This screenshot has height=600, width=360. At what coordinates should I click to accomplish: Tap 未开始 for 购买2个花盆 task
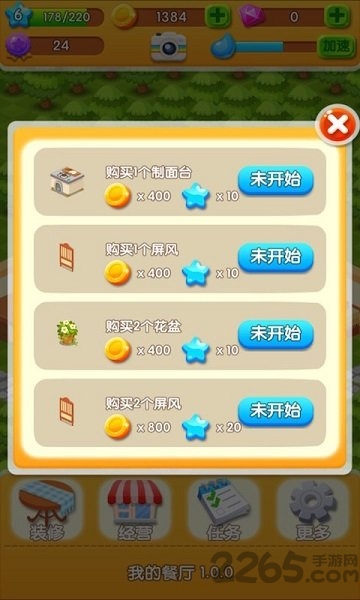pos(276,334)
